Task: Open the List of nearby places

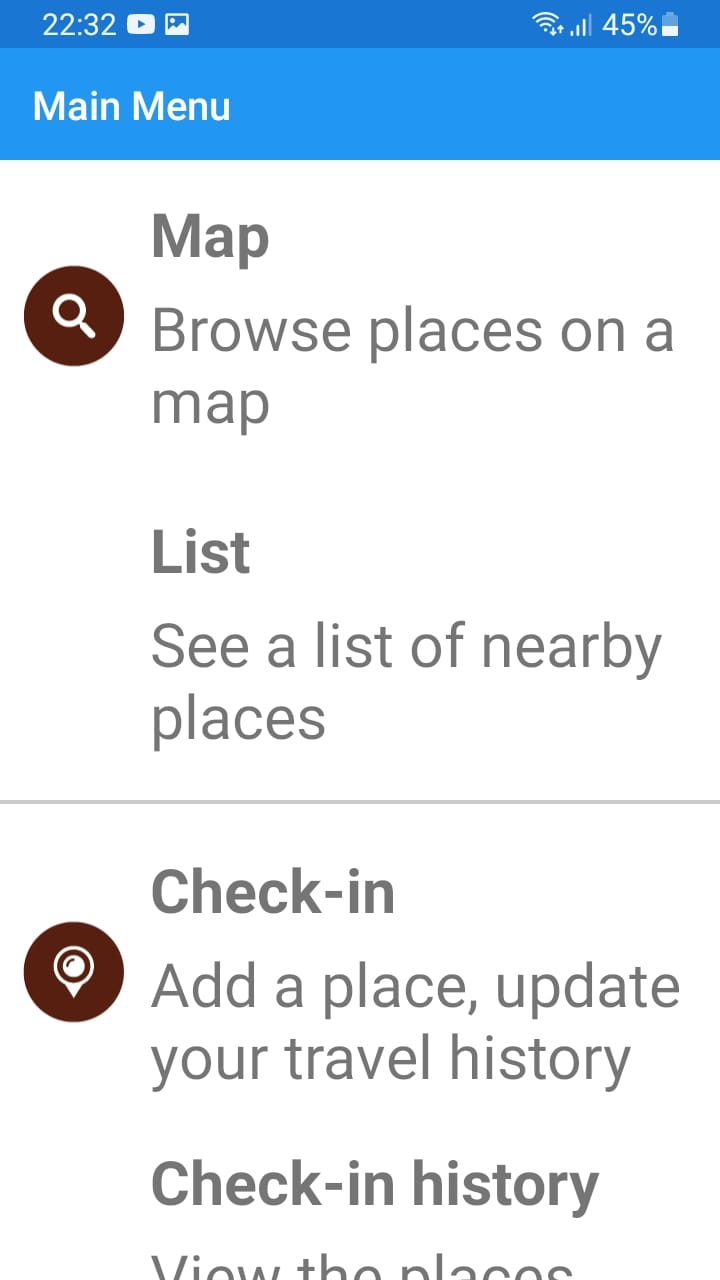Action: tap(405, 634)
